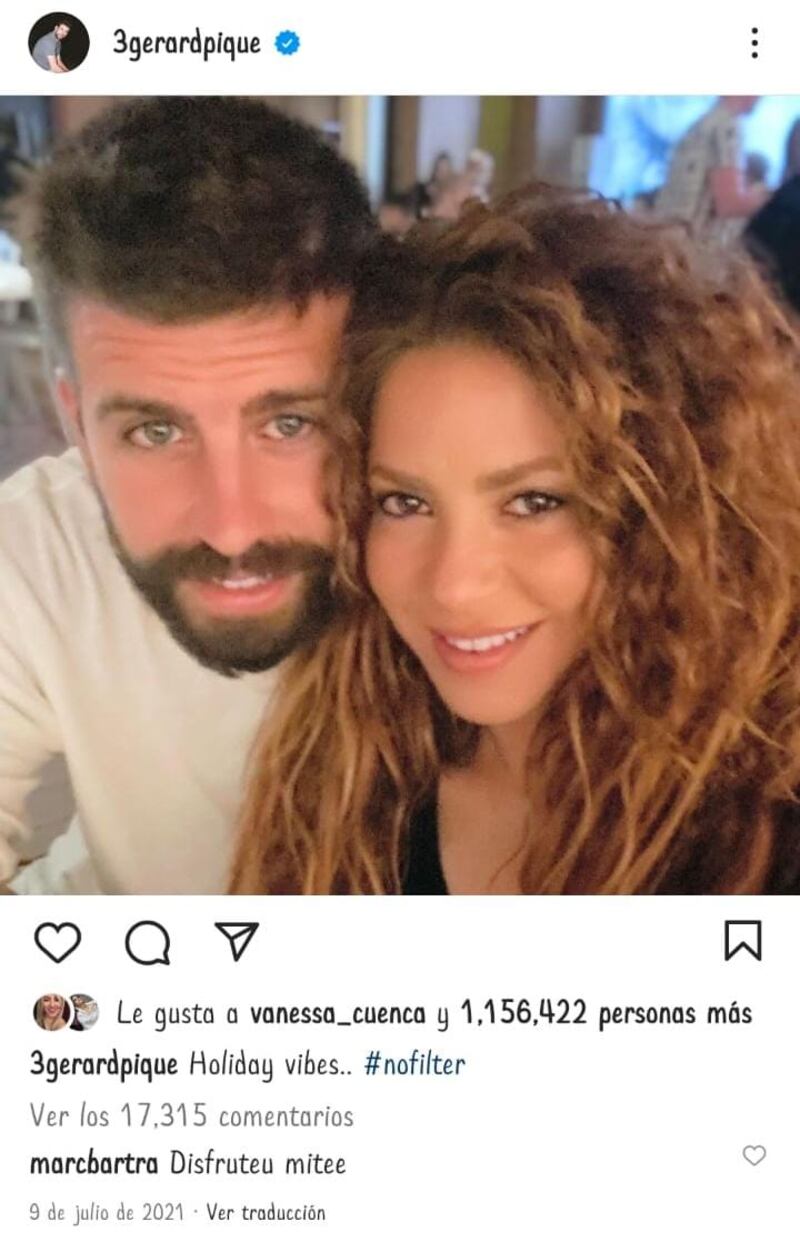Viewport: 800px width, 1242px height.
Task: Open 3gerardpique username in the header
Action: click(x=186, y=43)
